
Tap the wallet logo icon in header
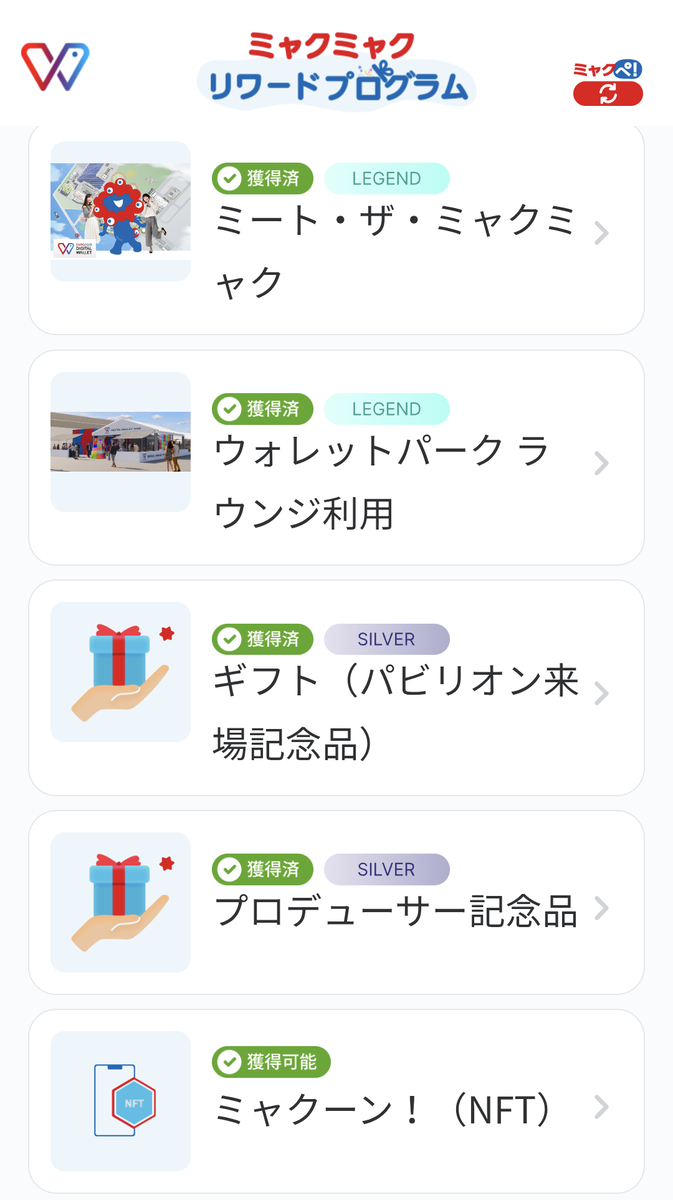(56, 67)
